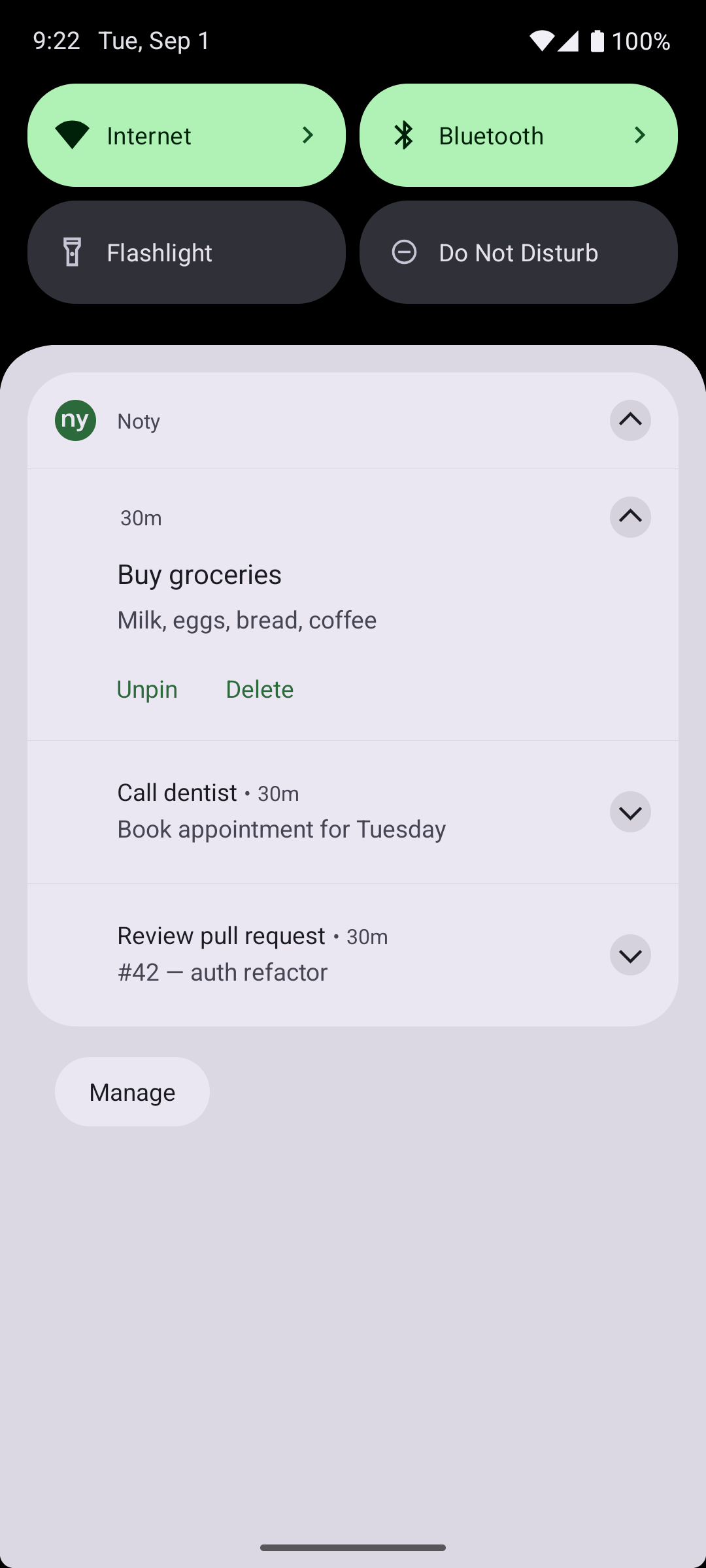Delete the Buy groceries note
The image size is (706, 1568).
[x=260, y=689]
